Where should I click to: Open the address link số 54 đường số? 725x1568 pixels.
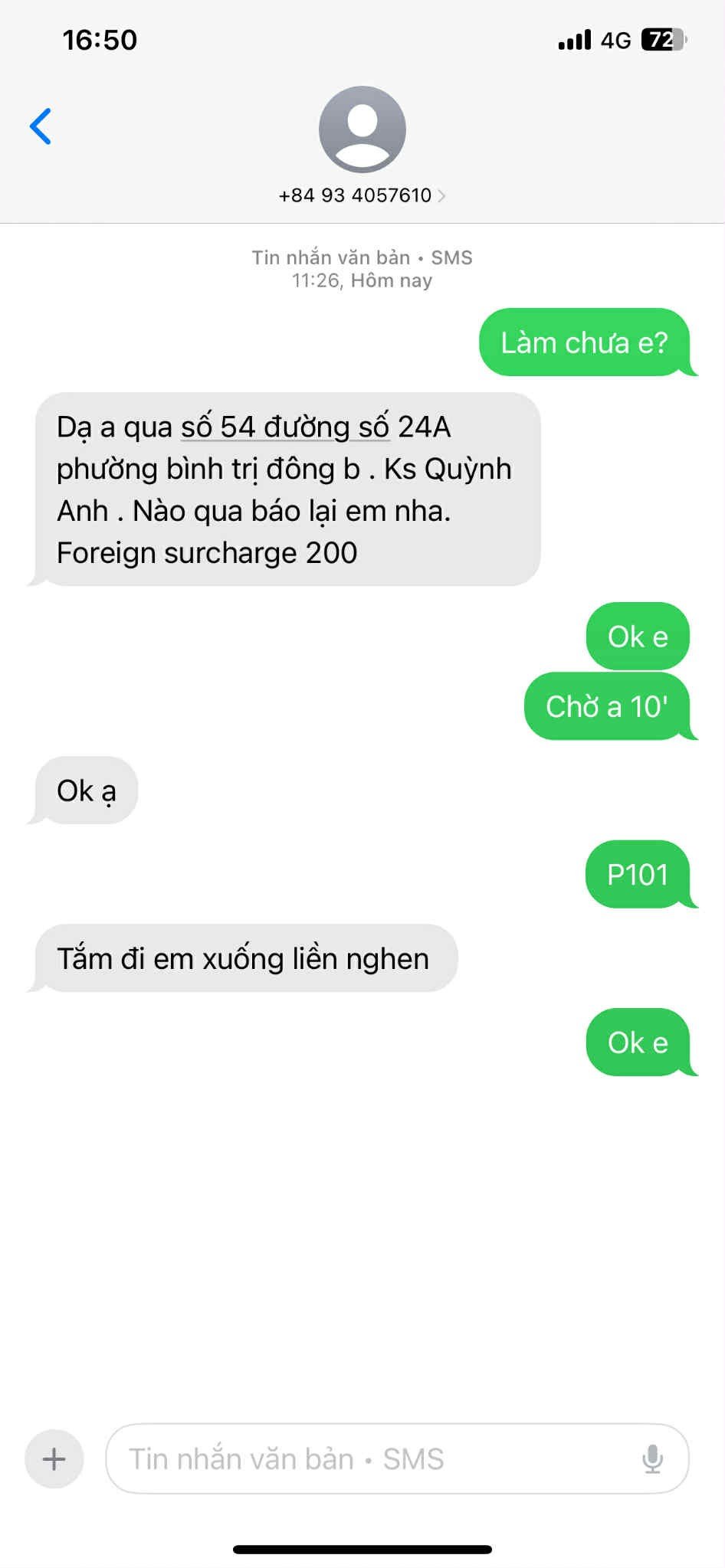tap(284, 427)
